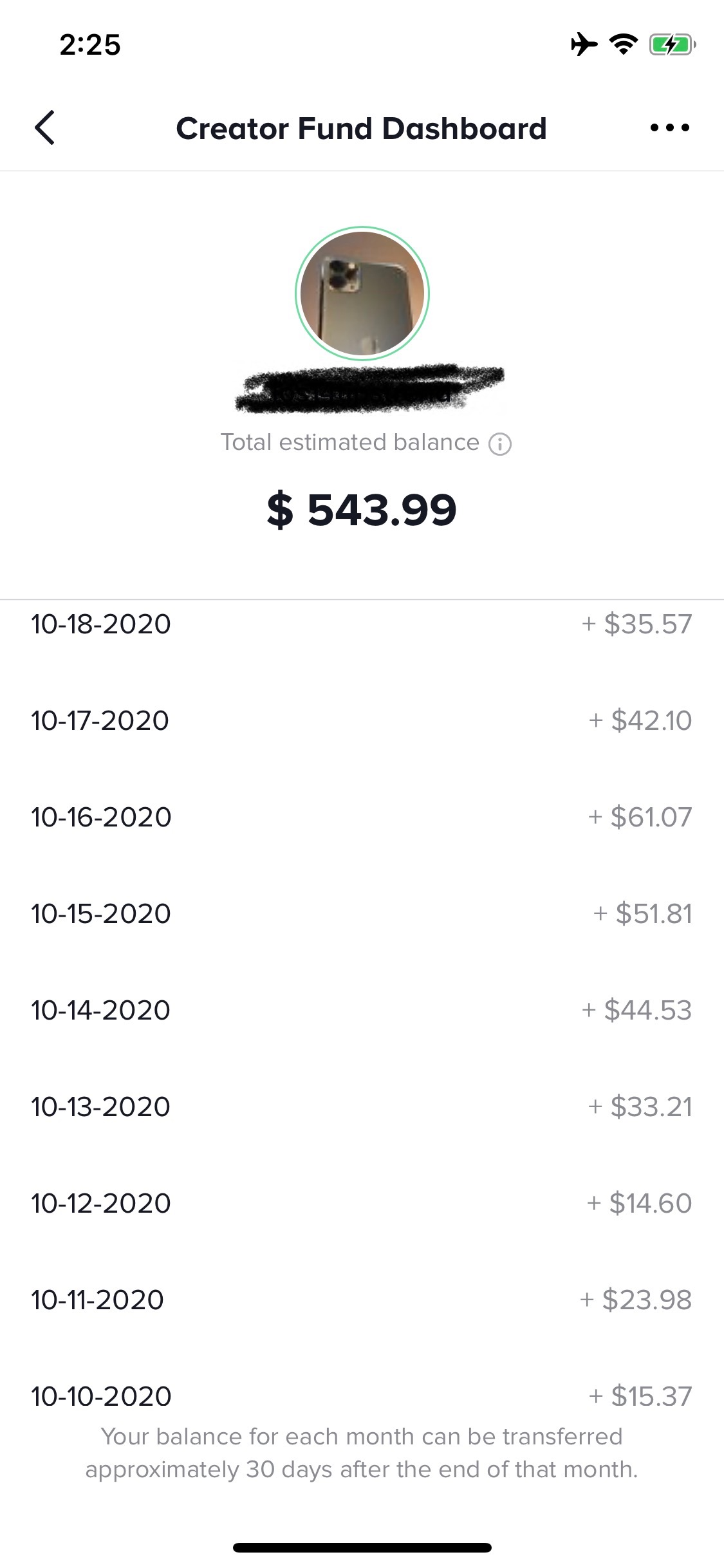Go back using the top-left arrow
The image size is (724, 1568).
[x=44, y=127]
